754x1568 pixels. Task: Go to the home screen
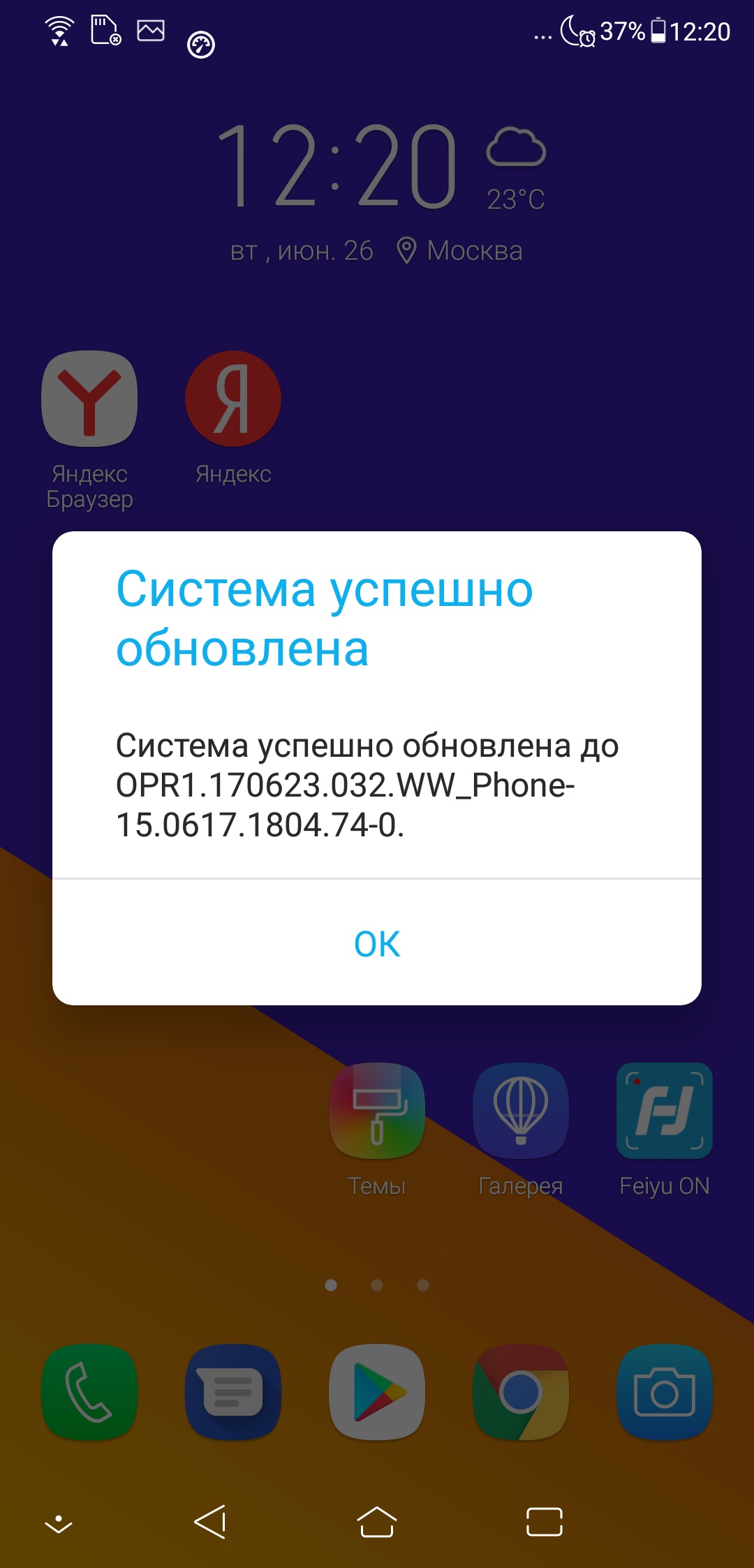click(377, 1522)
